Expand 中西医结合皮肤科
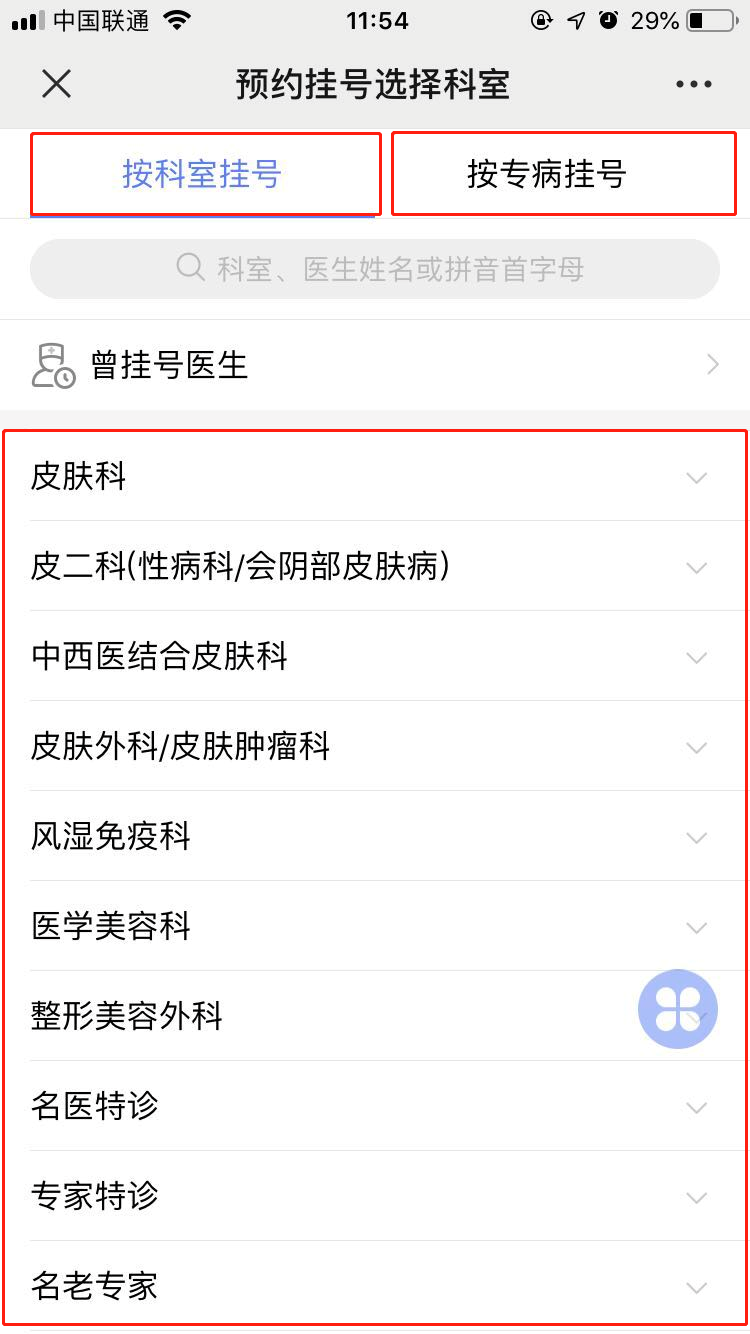This screenshot has width=750, height=1334. pyautogui.click(x=375, y=656)
